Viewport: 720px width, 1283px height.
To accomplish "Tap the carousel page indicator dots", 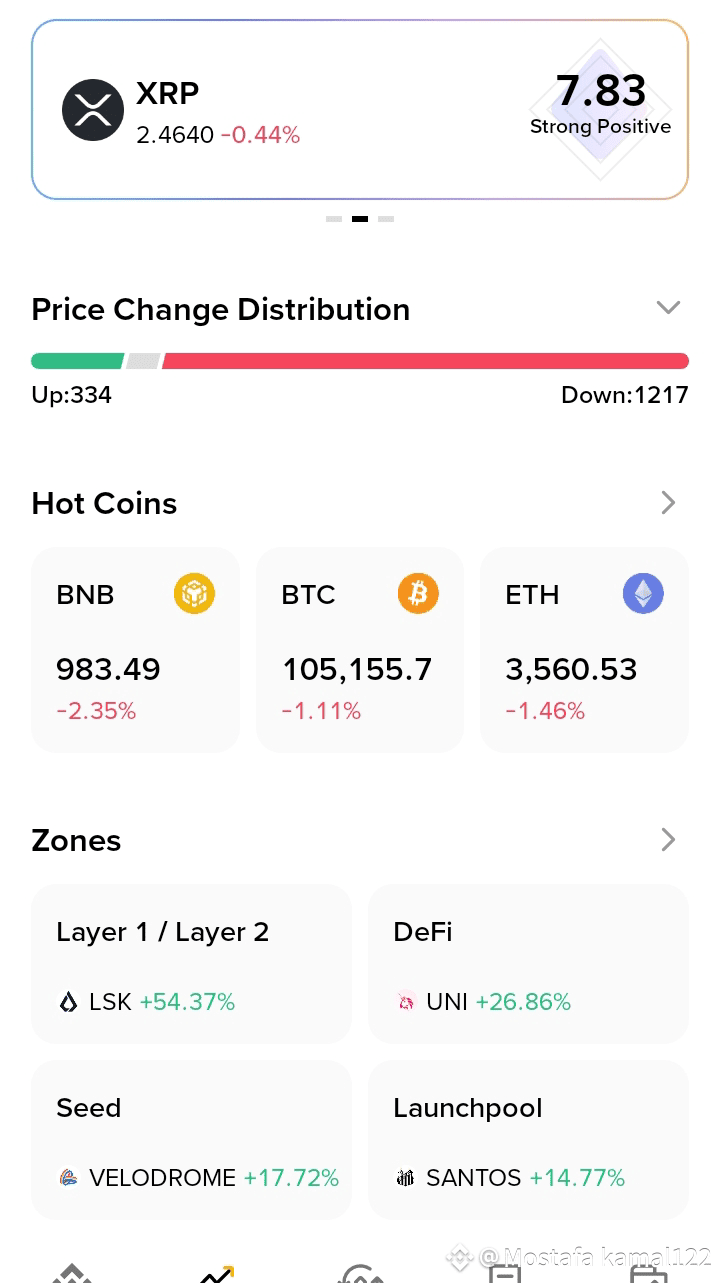I will point(360,218).
